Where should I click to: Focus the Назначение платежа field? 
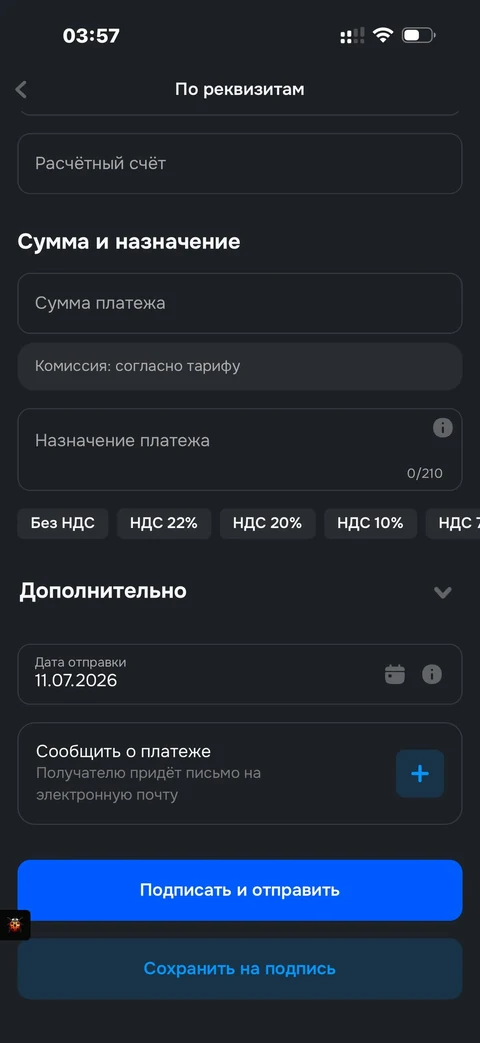tap(239, 450)
